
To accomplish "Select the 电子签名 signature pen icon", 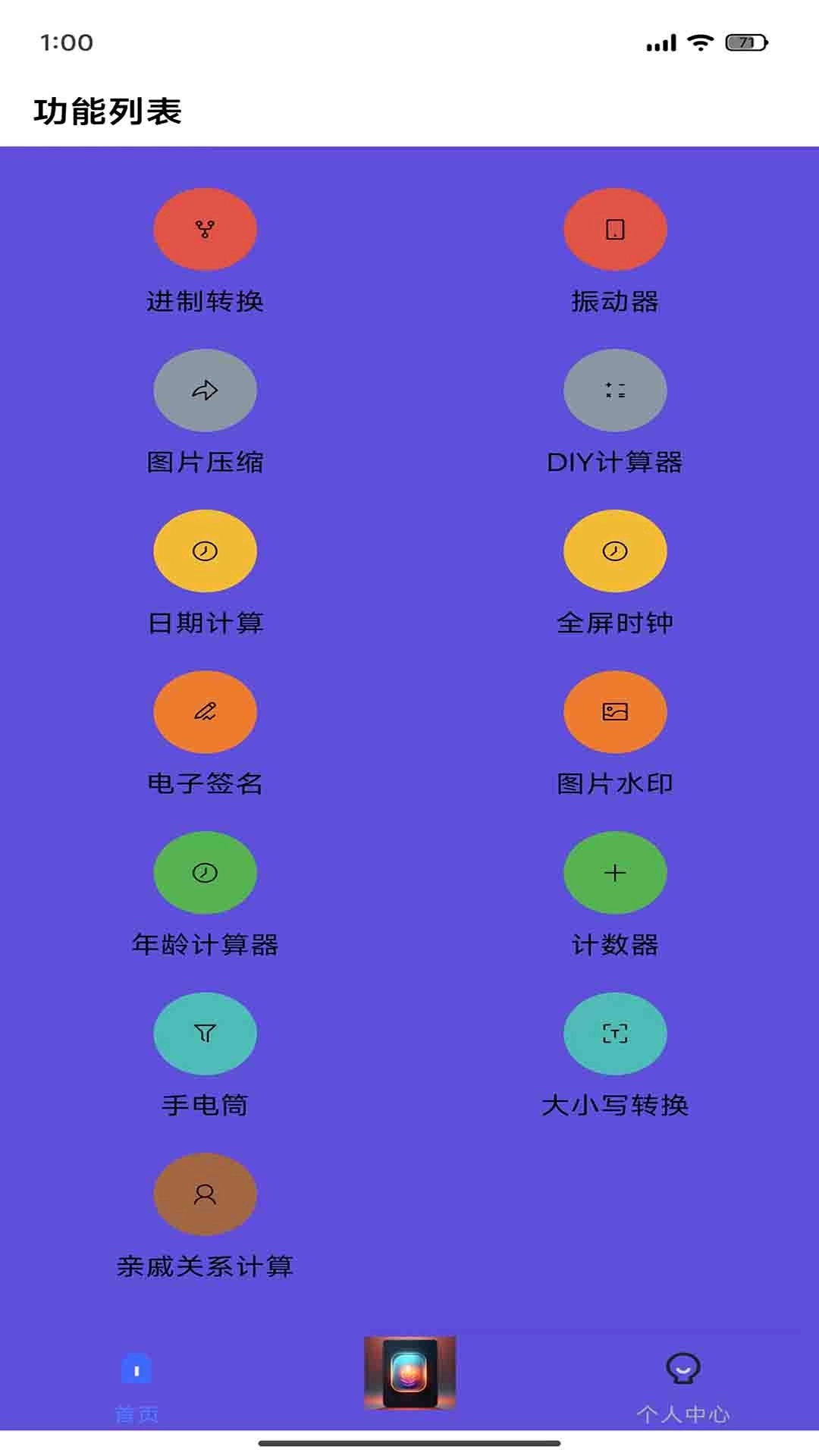I will pyautogui.click(x=204, y=712).
